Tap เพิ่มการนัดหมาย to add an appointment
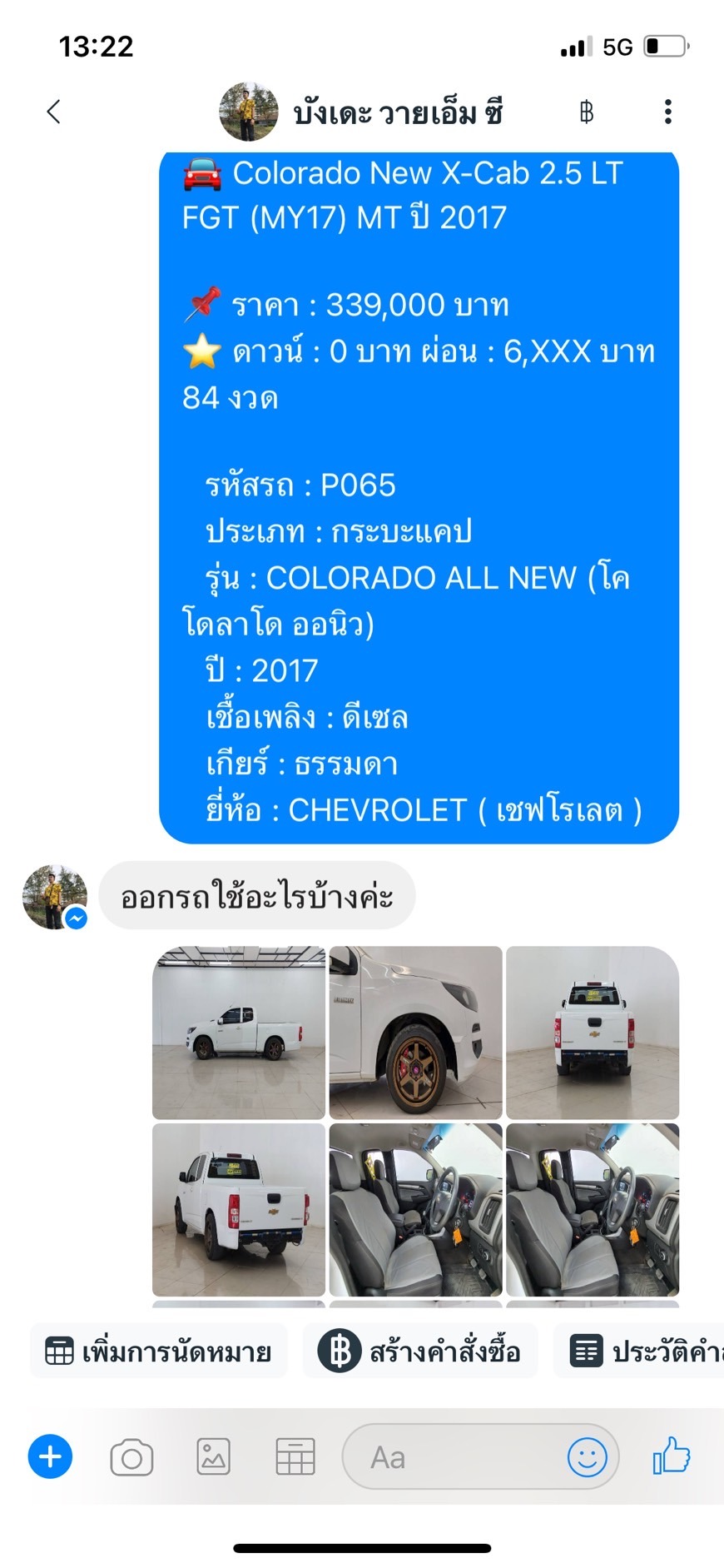 coord(159,1351)
